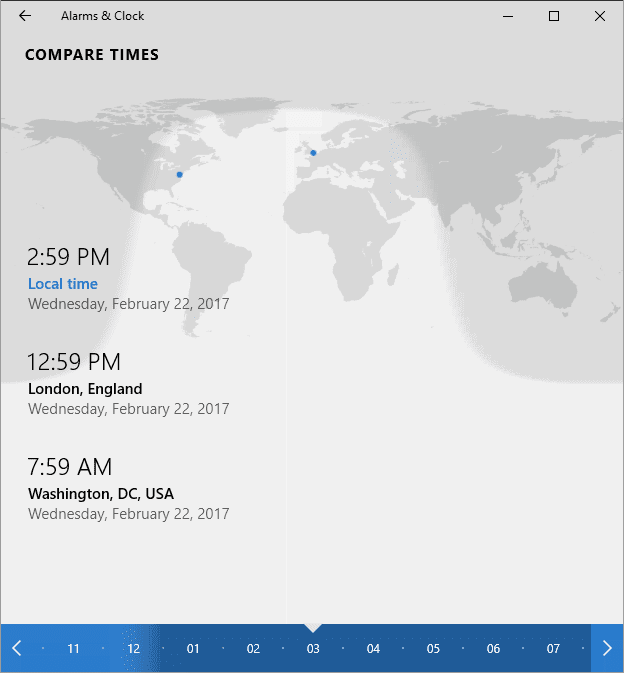Move timeline to earlier hours with left arrow

click(x=16, y=648)
